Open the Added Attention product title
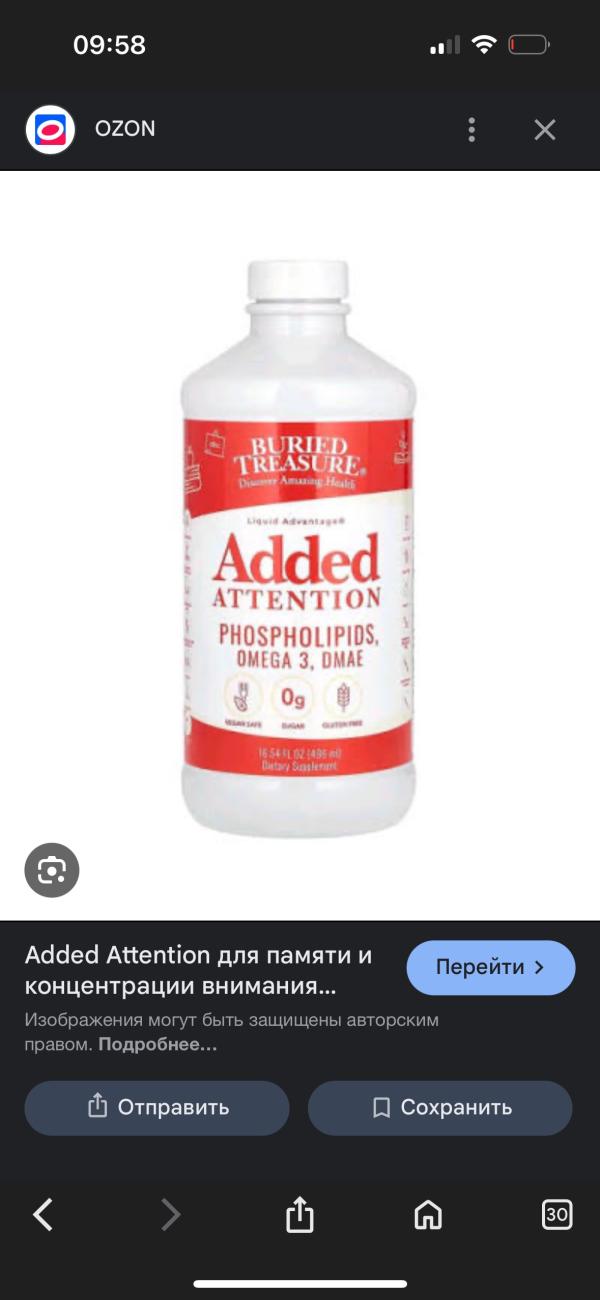Screen dimensions: 600x1300 pos(198,970)
